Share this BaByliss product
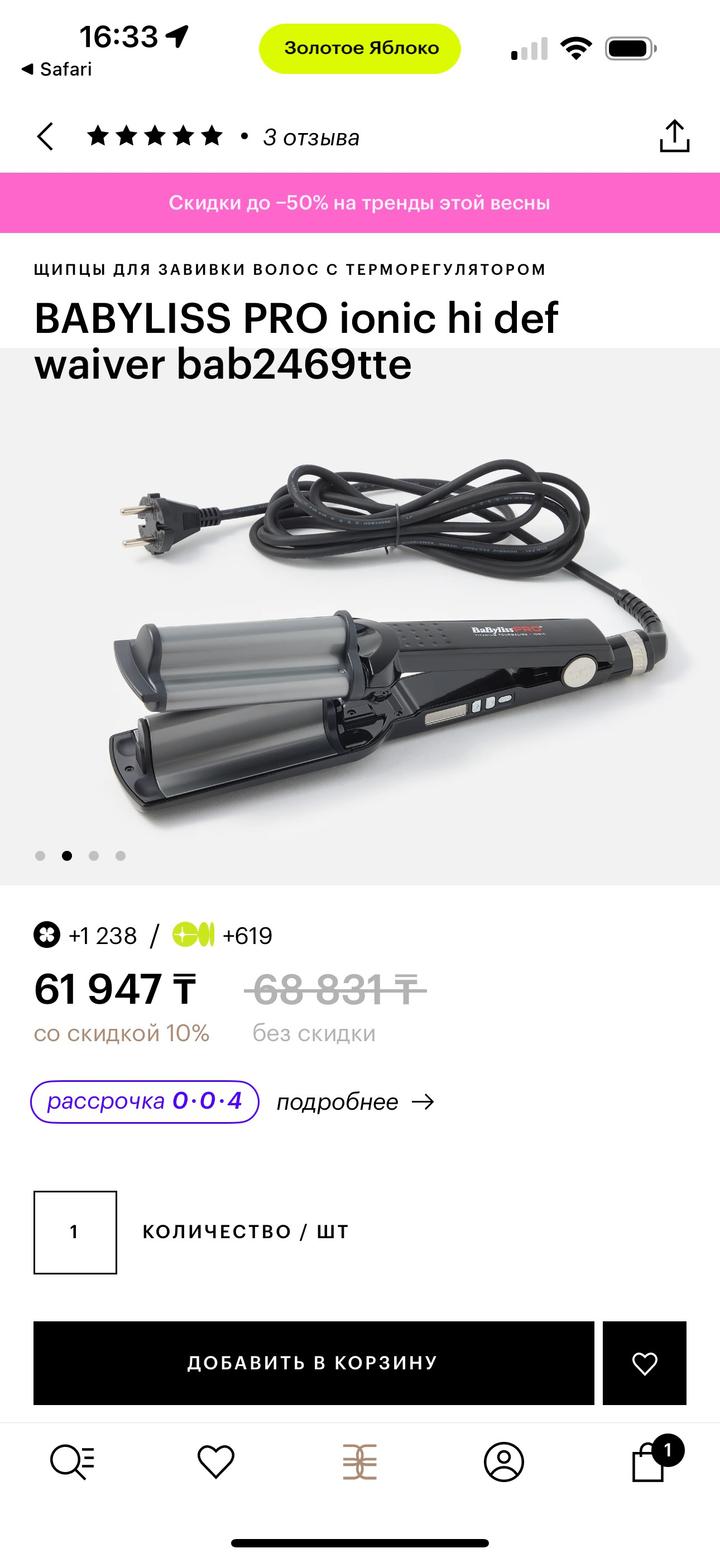 tap(674, 137)
